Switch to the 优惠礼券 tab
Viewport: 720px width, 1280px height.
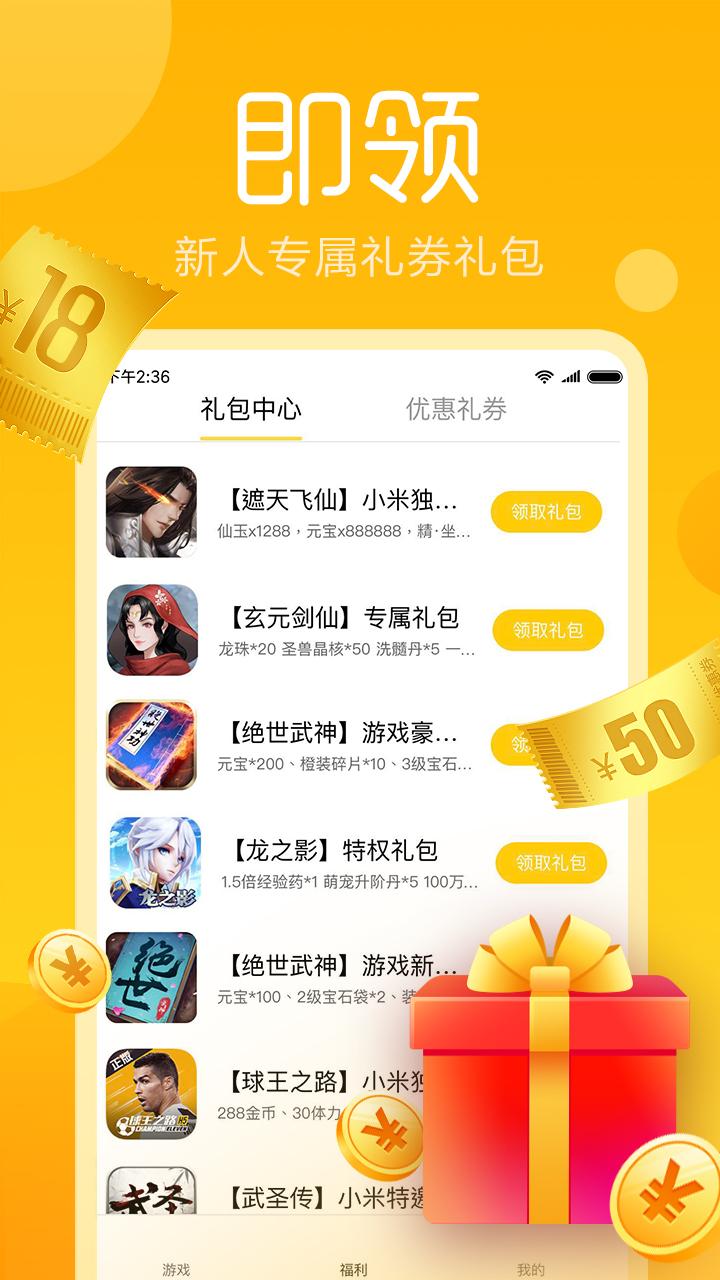click(455, 408)
